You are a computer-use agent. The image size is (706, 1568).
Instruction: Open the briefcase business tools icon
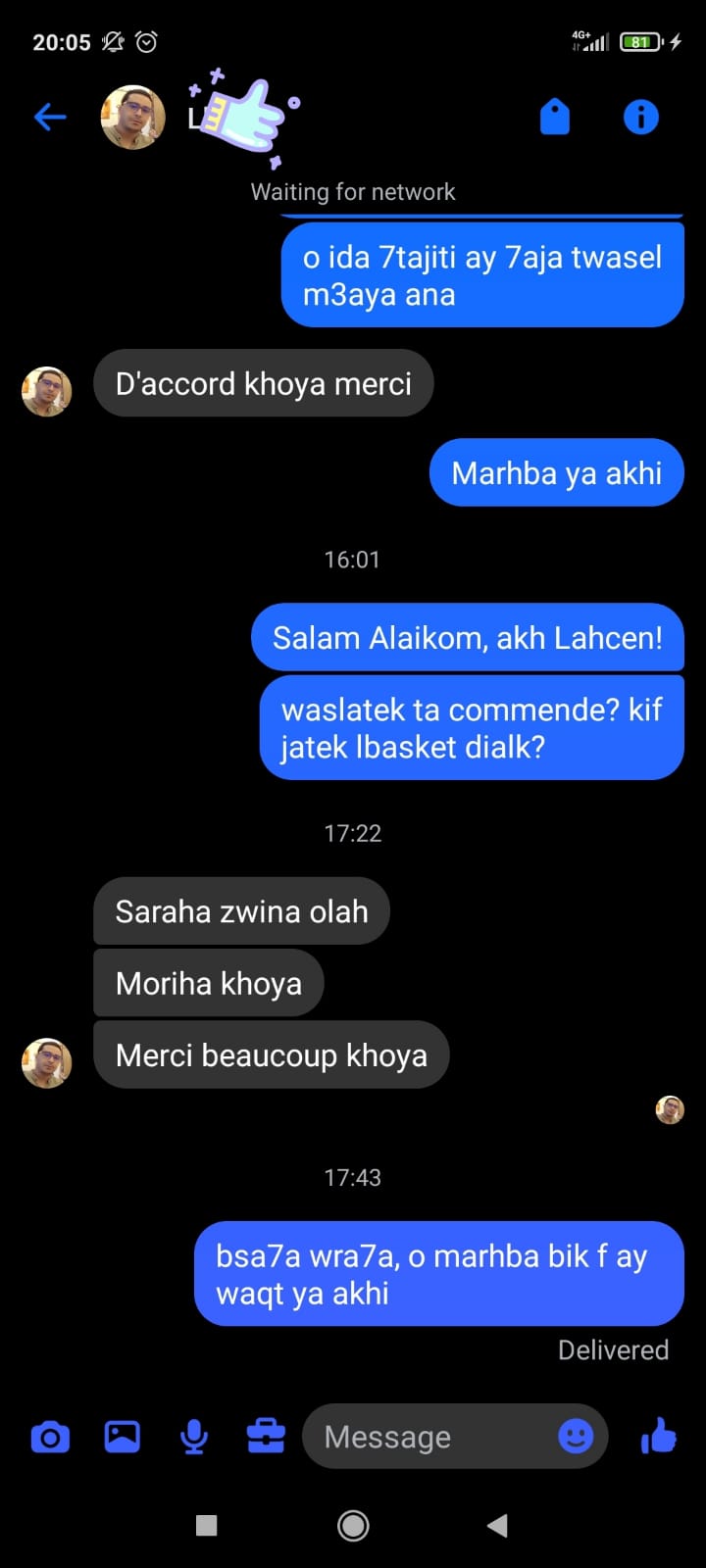(x=266, y=1437)
